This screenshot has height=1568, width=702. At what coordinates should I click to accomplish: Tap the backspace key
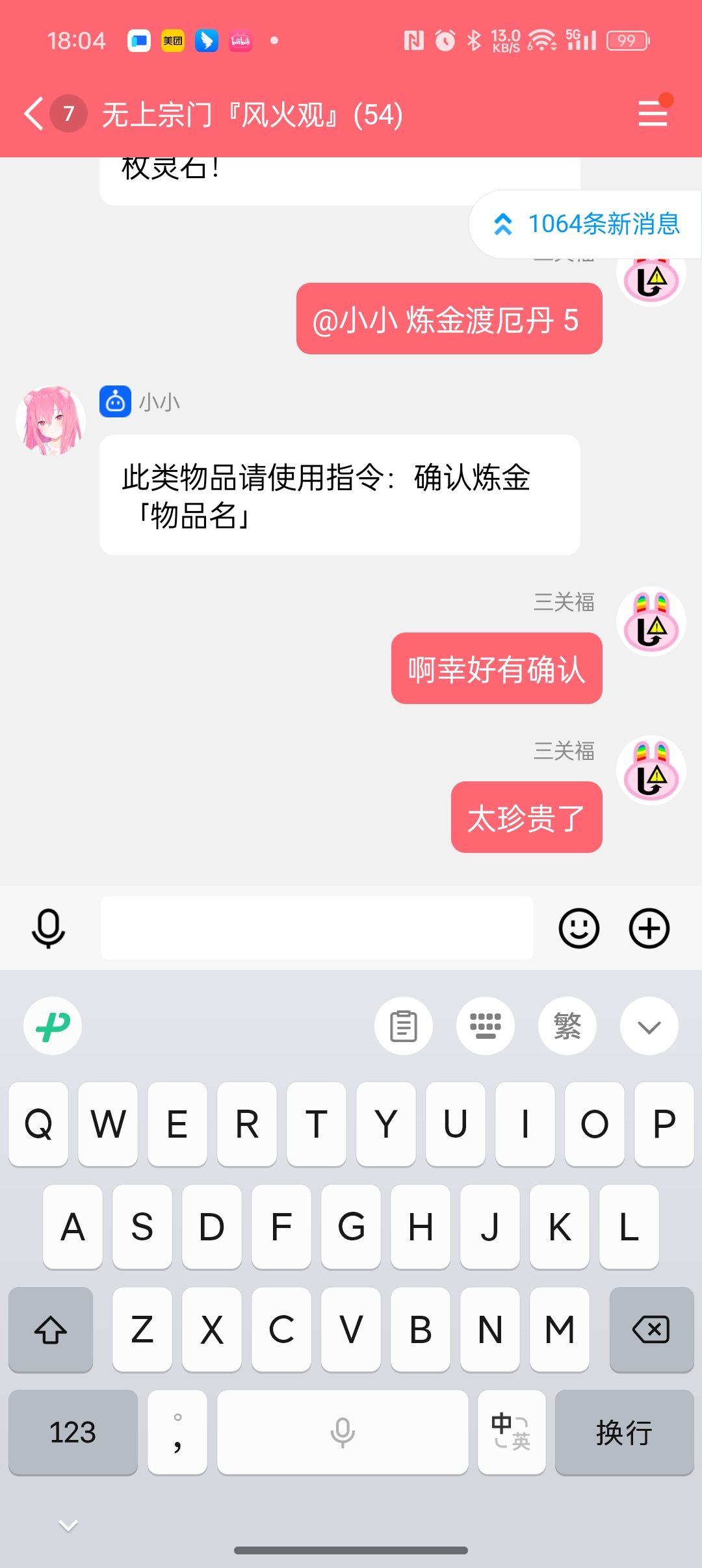pyautogui.click(x=651, y=1329)
